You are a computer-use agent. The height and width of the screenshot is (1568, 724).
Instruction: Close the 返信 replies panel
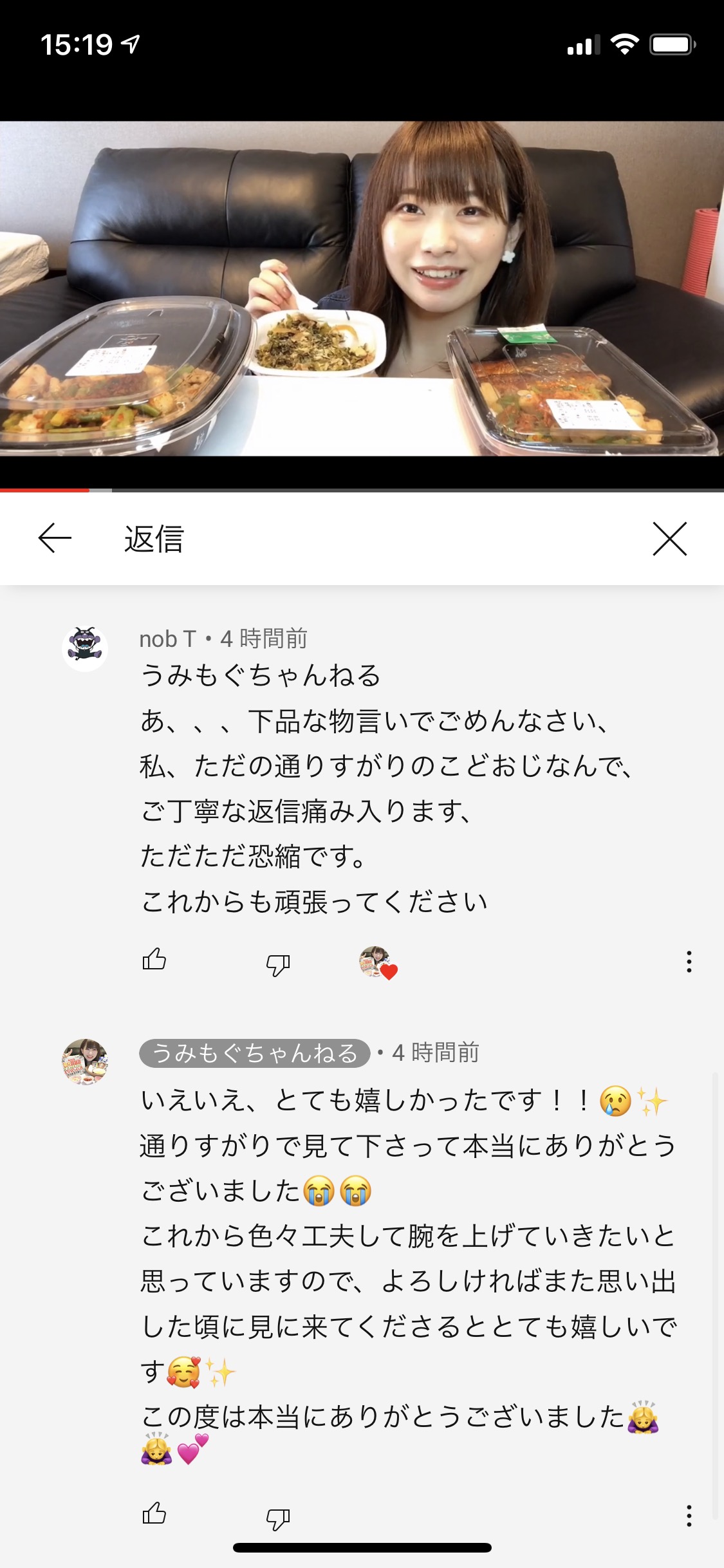pyautogui.click(x=669, y=538)
